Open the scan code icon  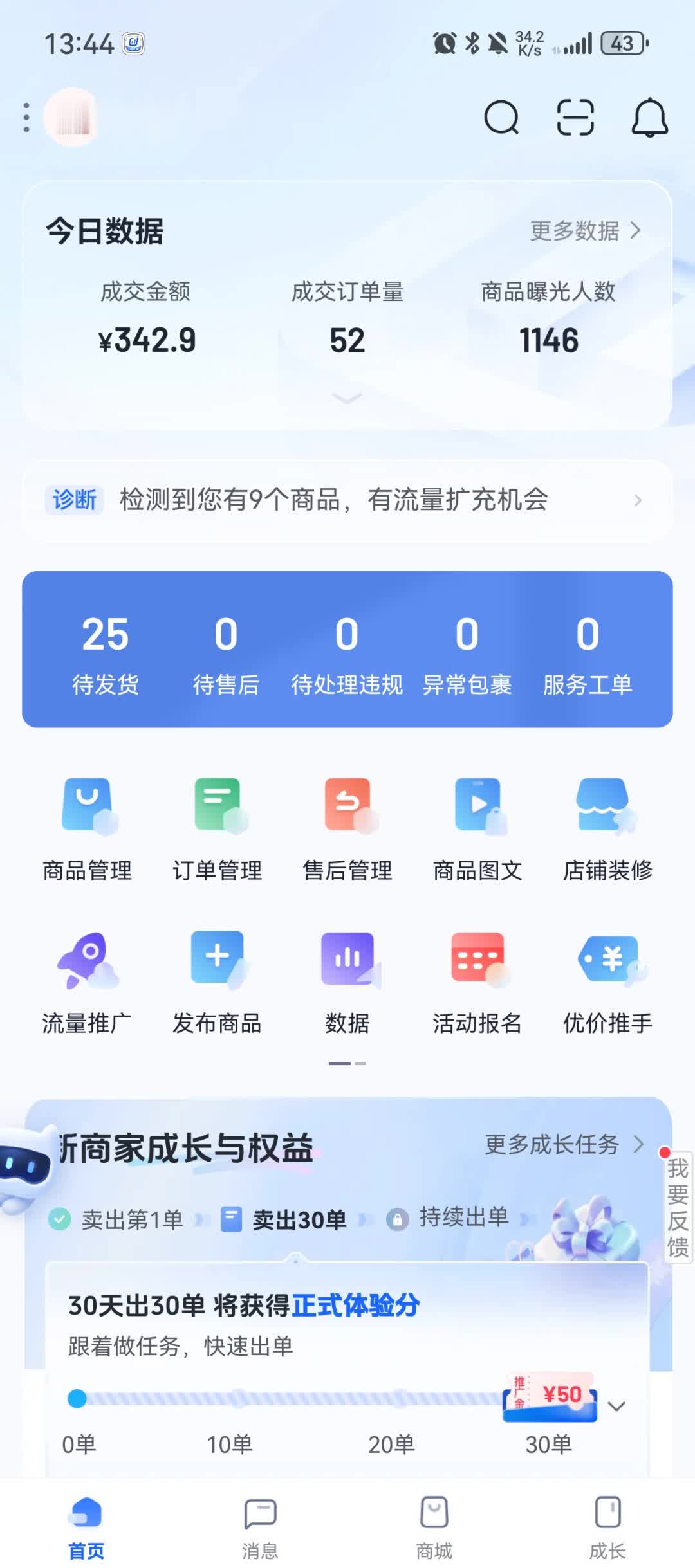click(x=575, y=118)
